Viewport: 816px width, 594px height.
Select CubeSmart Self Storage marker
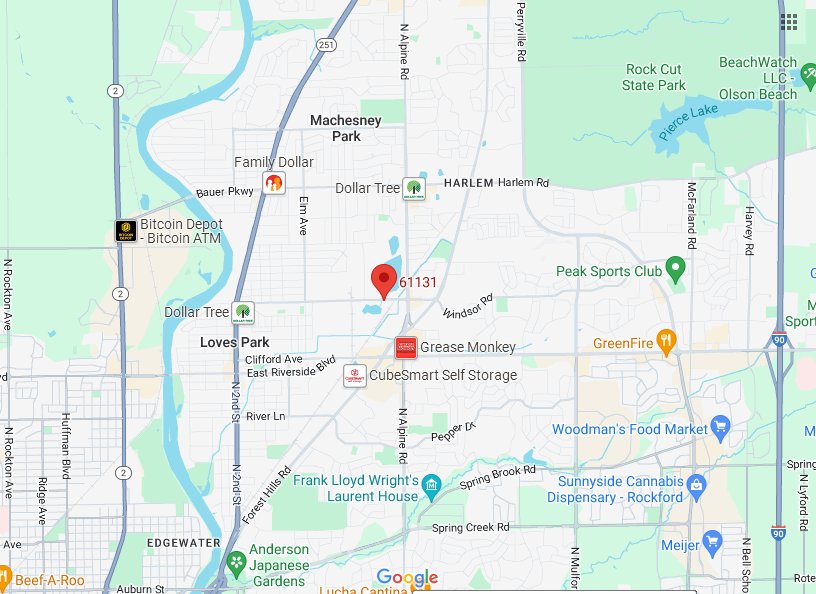(354, 376)
